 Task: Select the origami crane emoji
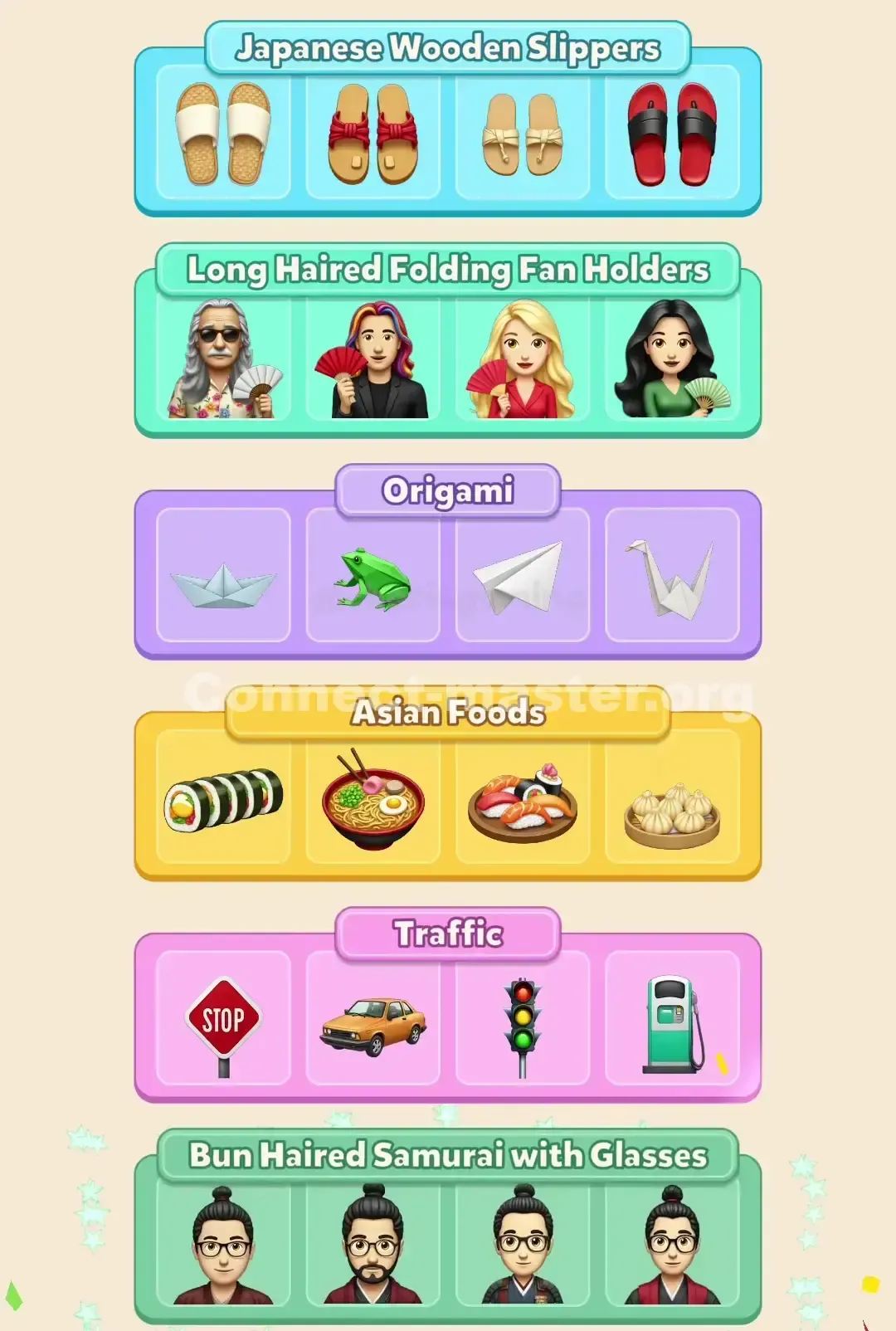(x=674, y=575)
